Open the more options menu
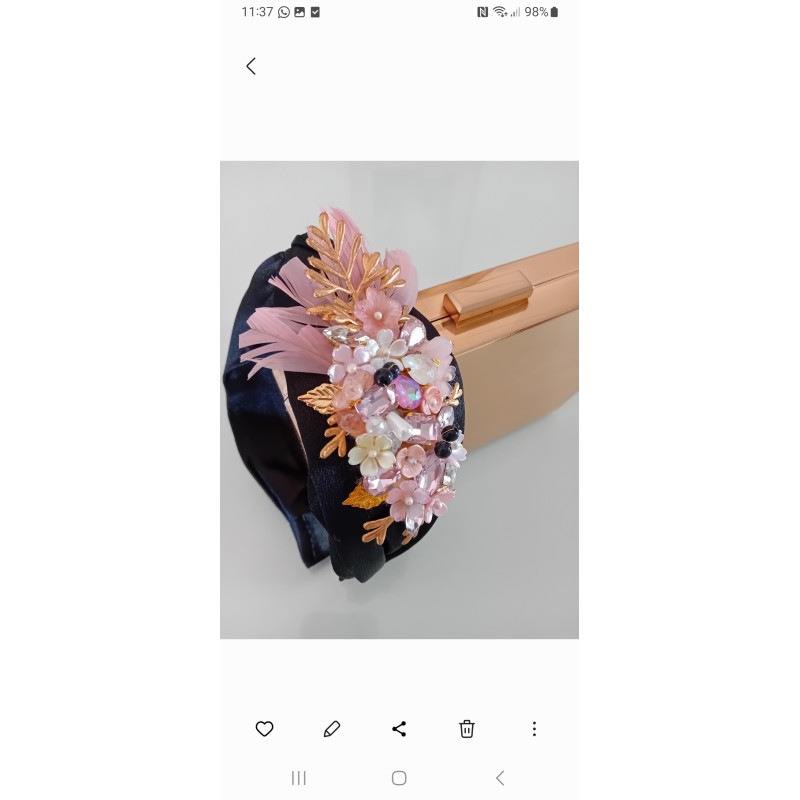 click(534, 729)
